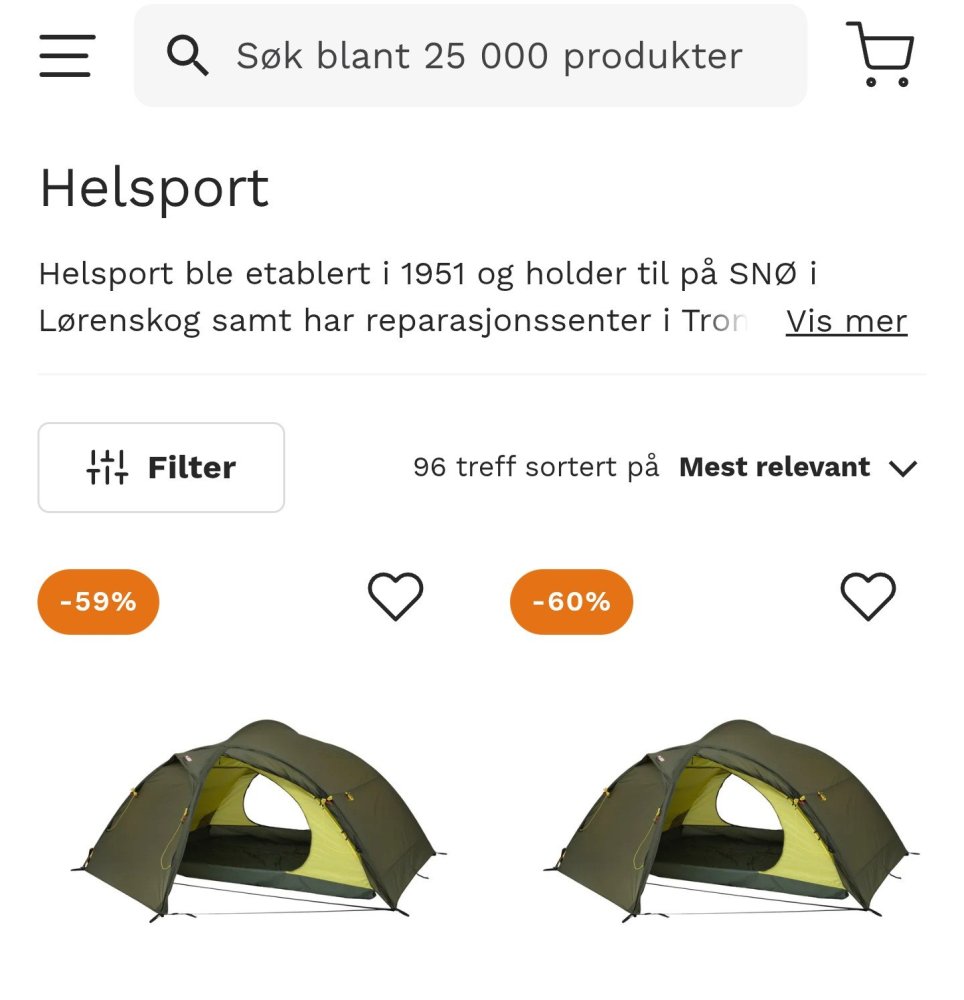The width and height of the screenshot is (964, 1000).
Task: Favorite the tent with -60% discount
Action: click(x=867, y=597)
